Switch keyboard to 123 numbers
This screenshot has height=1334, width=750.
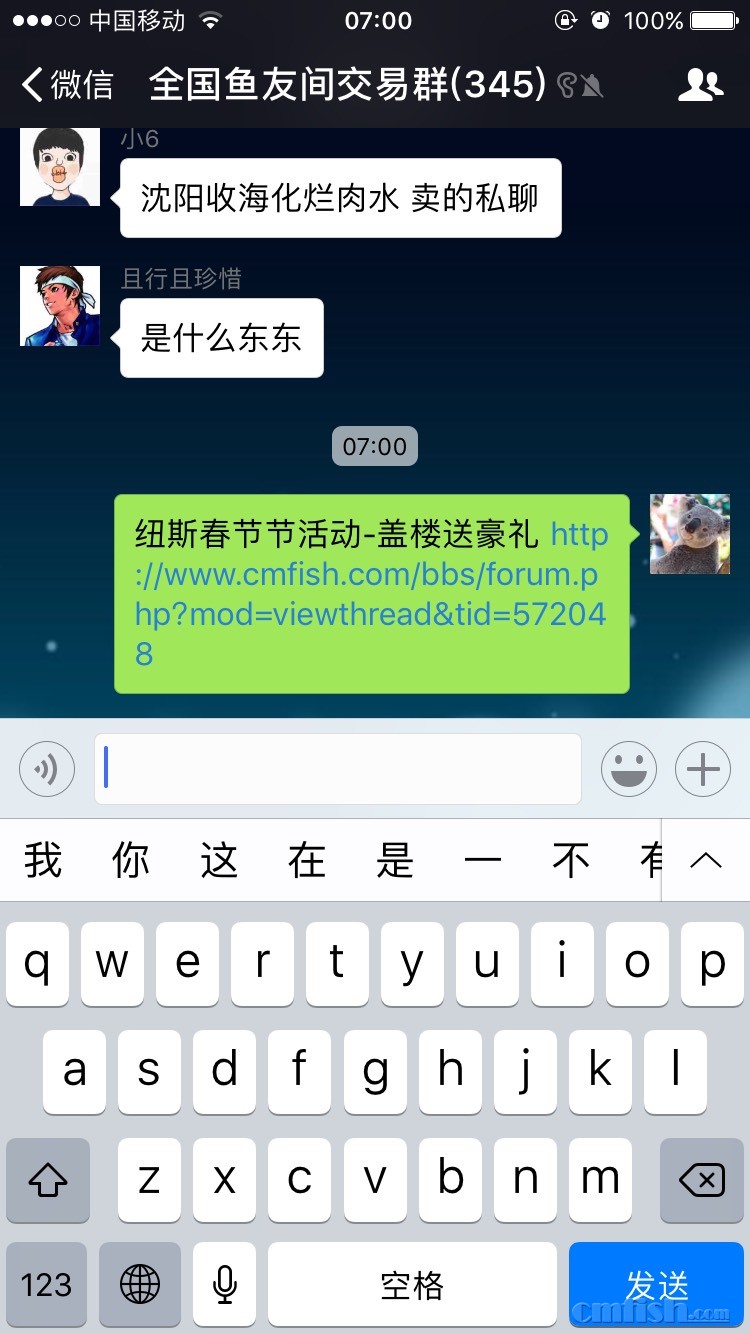coord(46,1284)
